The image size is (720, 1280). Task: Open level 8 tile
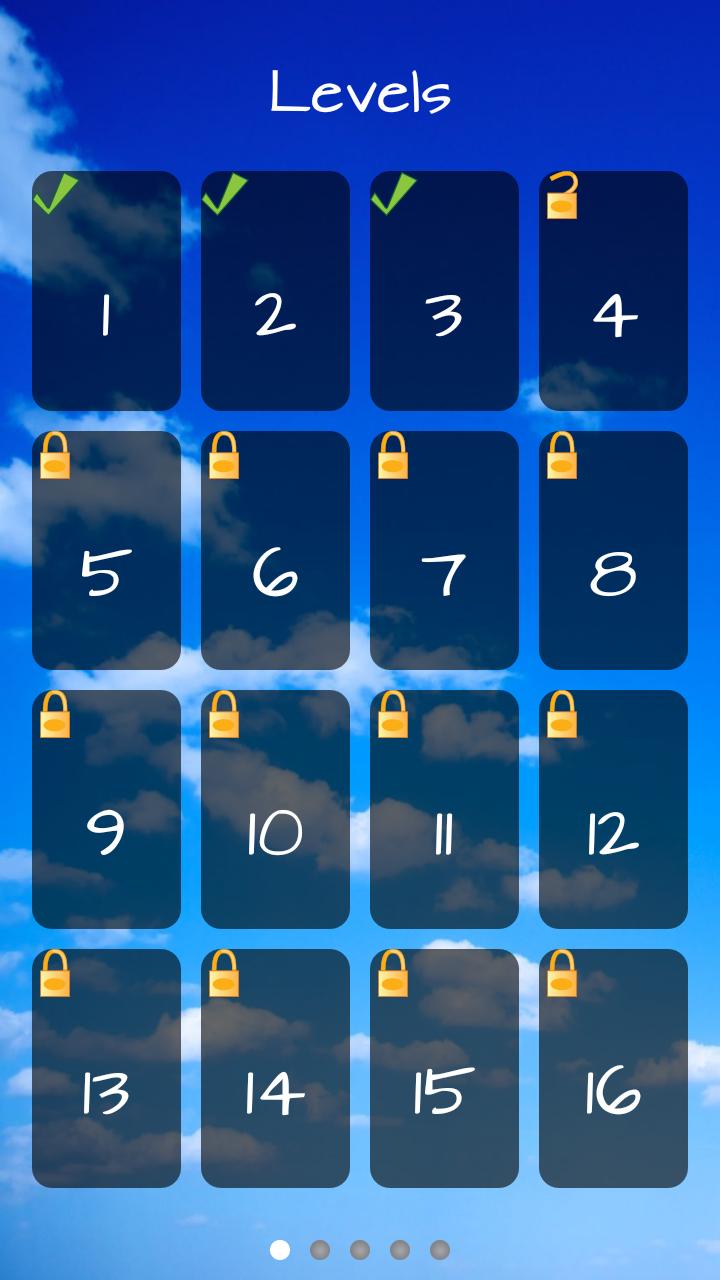(x=613, y=550)
